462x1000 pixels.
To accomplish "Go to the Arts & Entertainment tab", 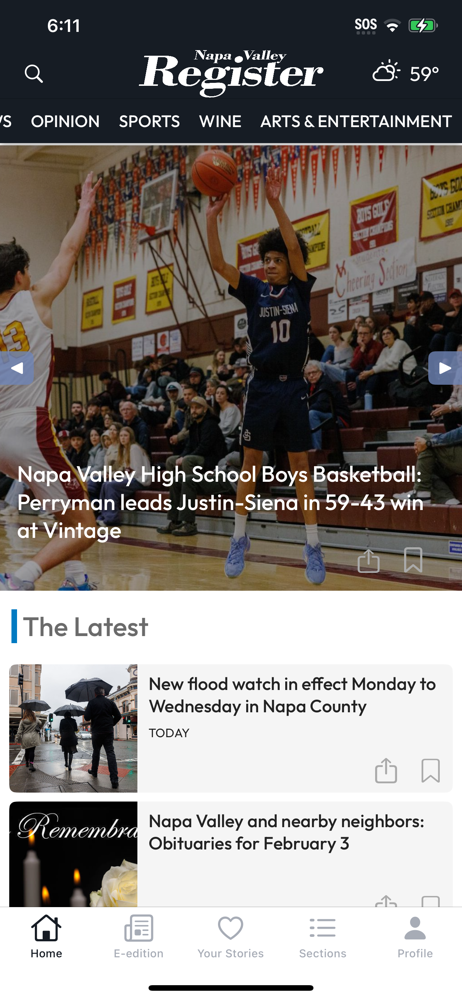I will coord(356,121).
